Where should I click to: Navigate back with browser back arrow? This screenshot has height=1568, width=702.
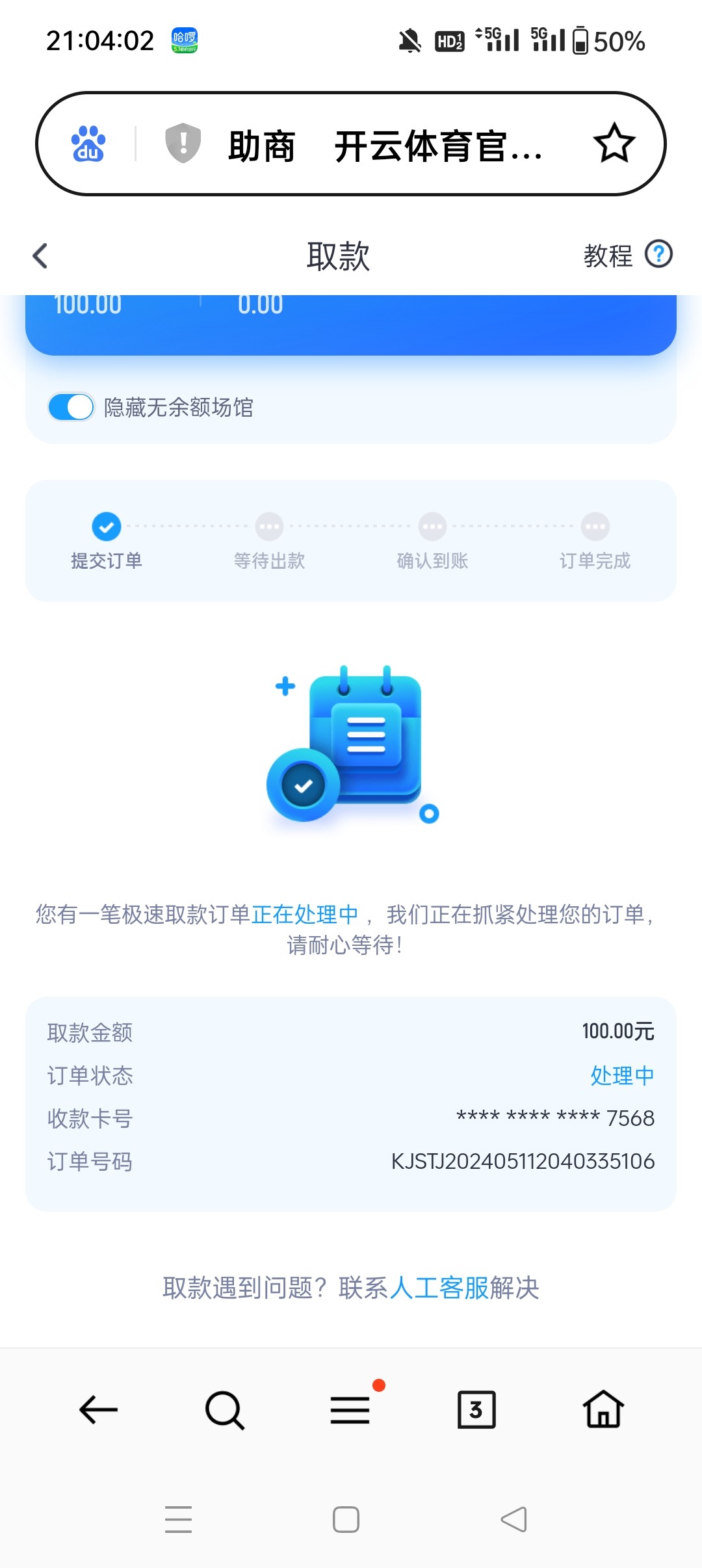[x=98, y=1409]
